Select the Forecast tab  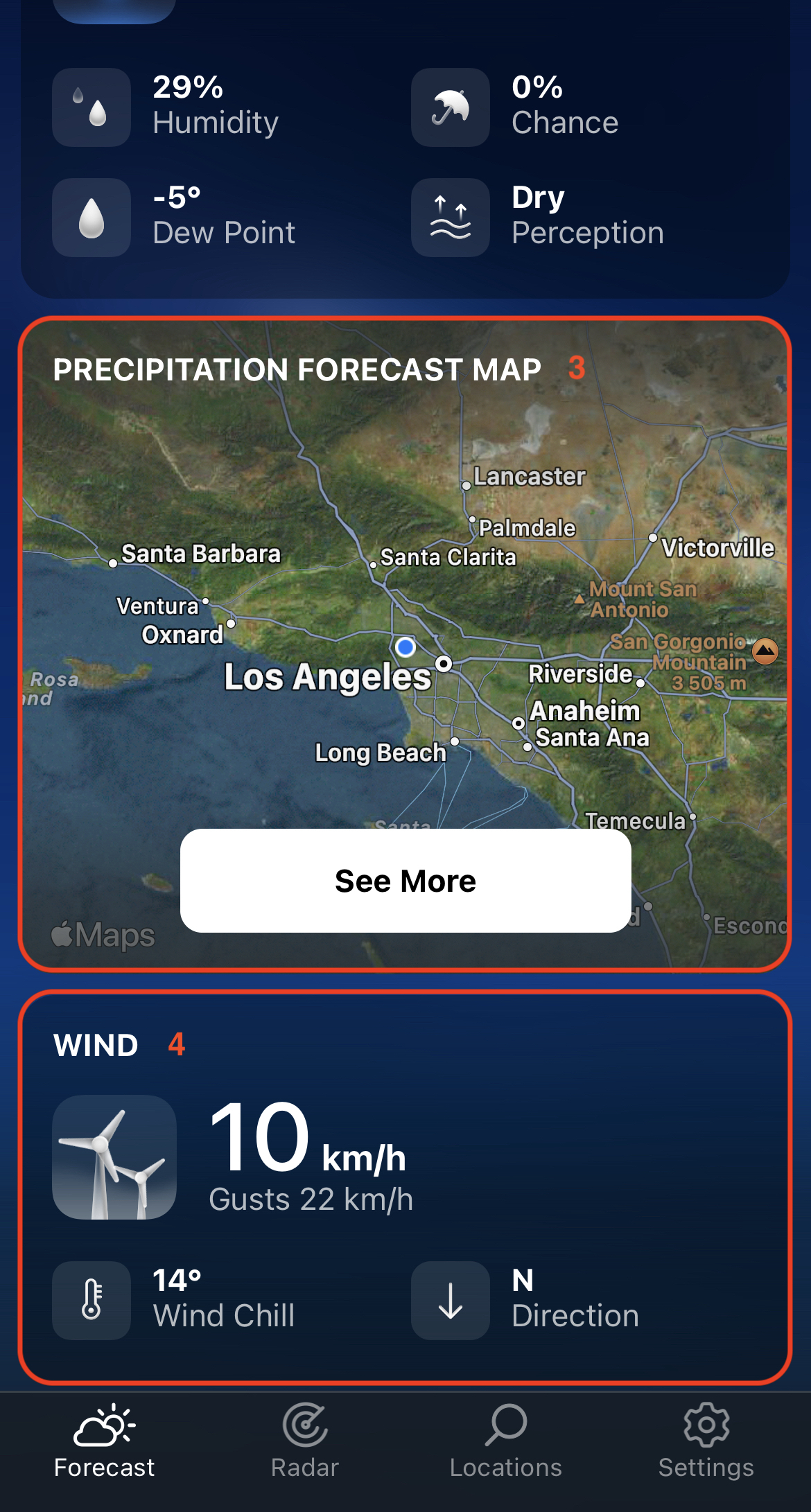[x=105, y=1441]
